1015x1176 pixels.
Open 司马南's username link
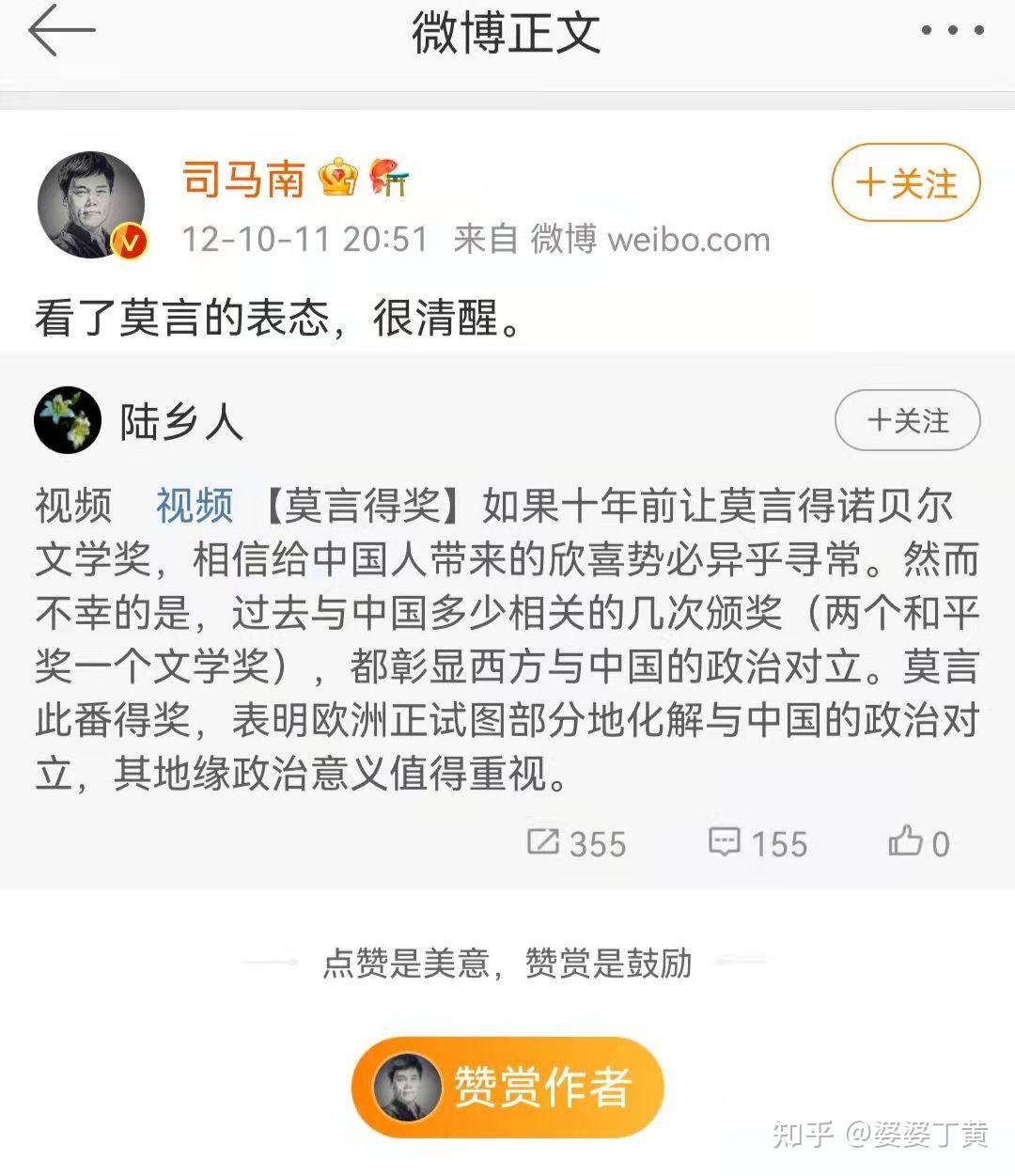click(x=243, y=178)
